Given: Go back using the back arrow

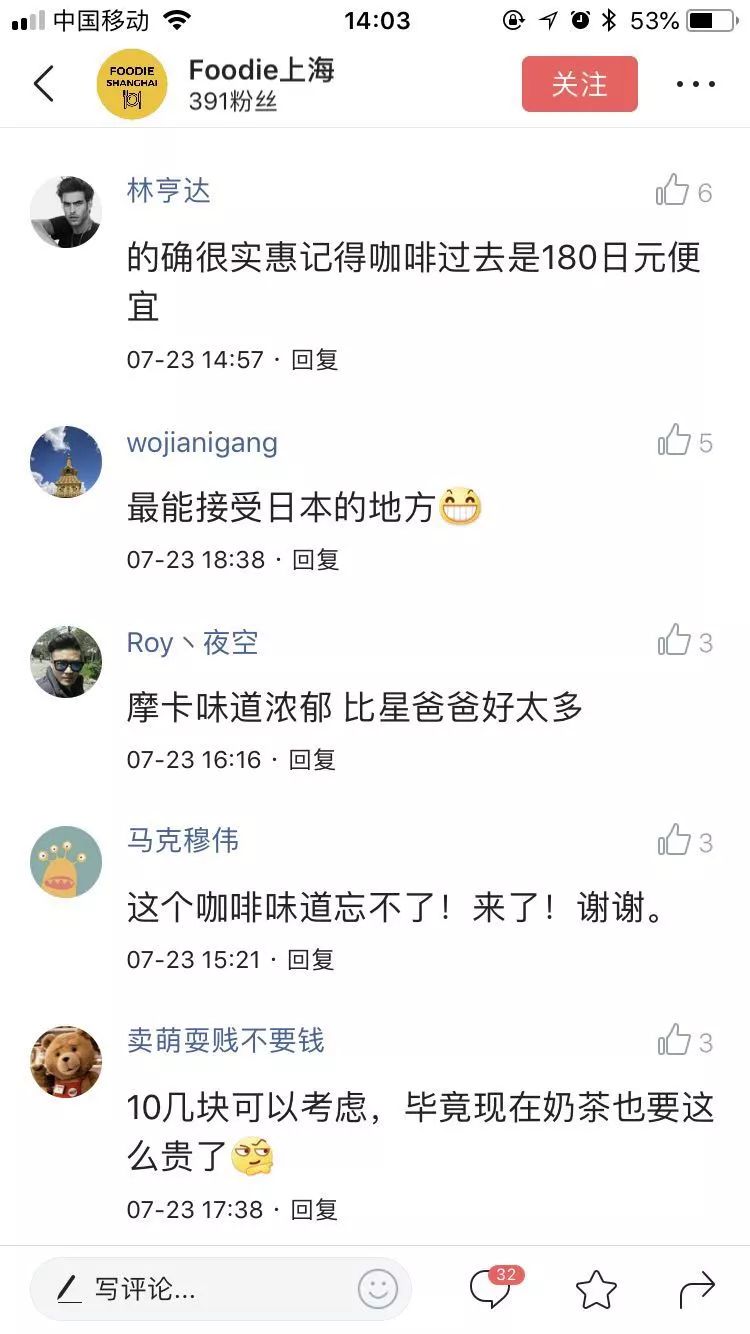Looking at the screenshot, I should point(44,84).
